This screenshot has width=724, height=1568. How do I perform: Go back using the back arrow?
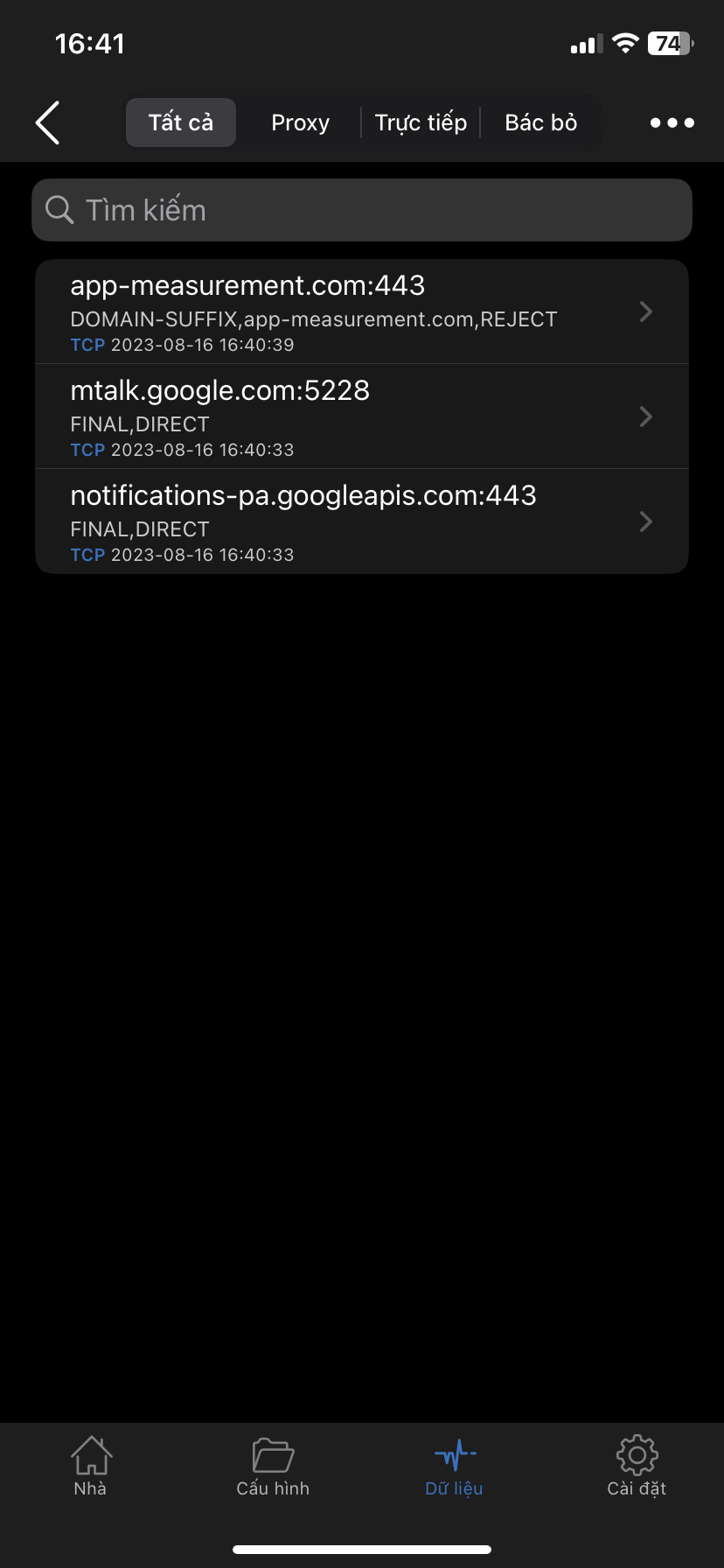tap(48, 122)
